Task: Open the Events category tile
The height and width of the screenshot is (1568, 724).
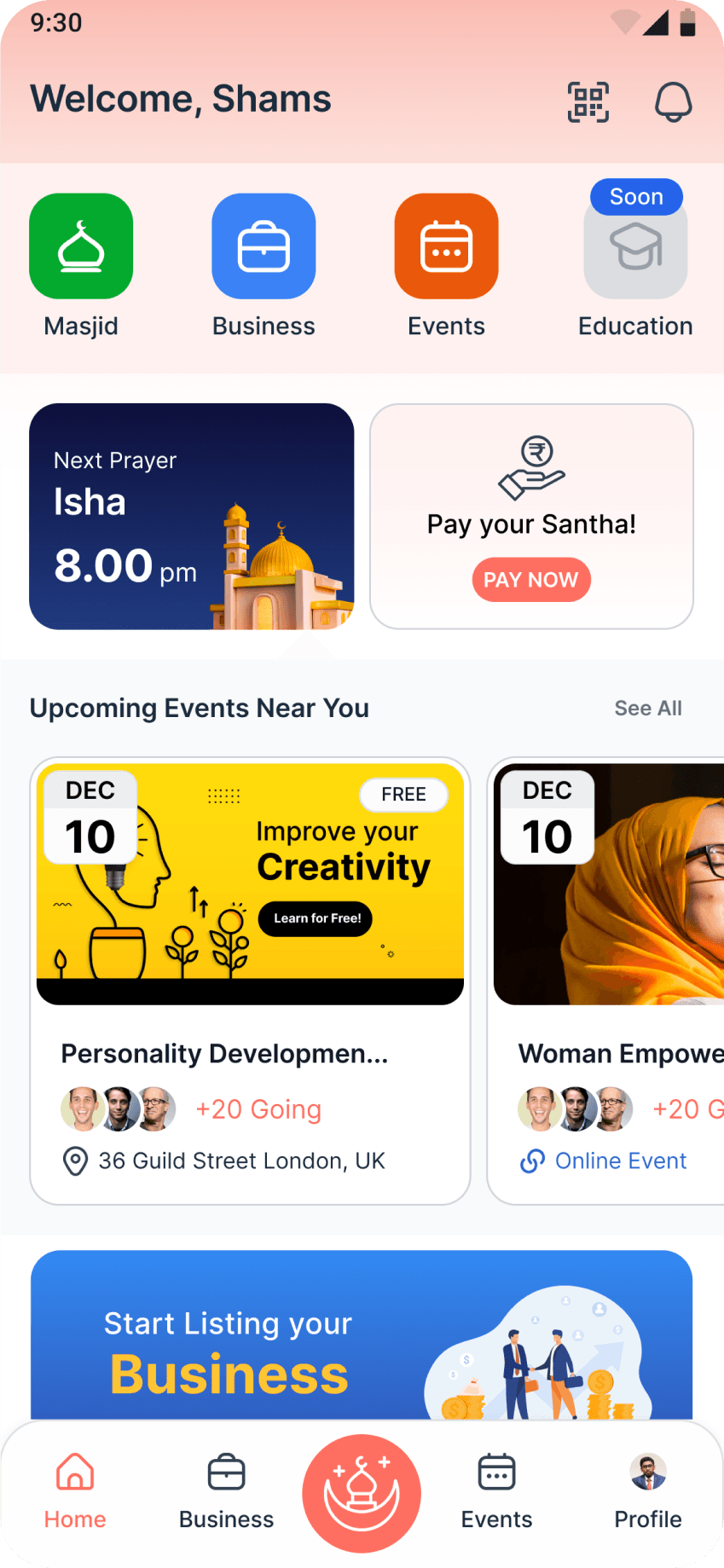Action: click(x=446, y=246)
